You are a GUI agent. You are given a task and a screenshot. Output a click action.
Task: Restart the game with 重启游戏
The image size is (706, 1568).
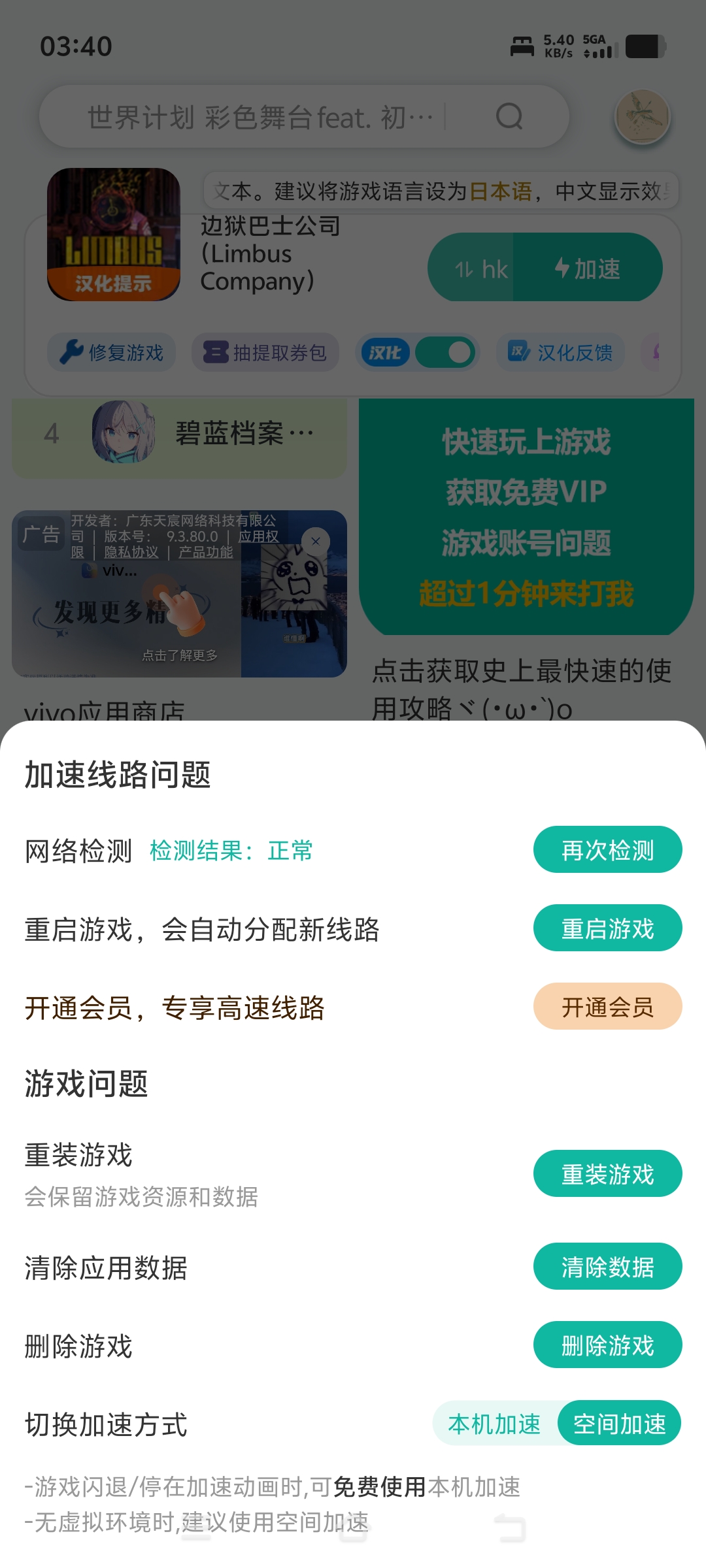click(607, 928)
